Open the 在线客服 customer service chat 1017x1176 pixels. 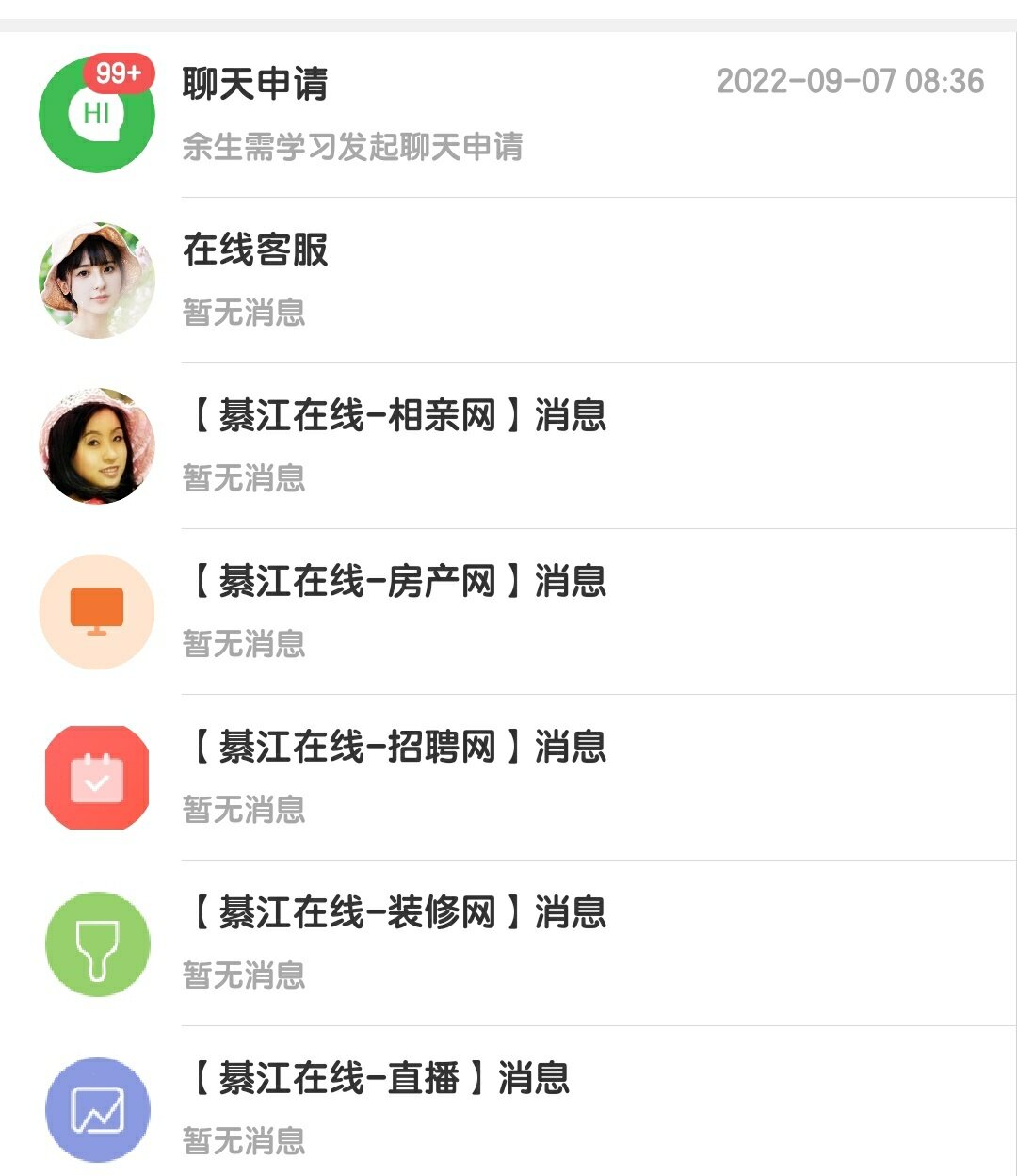508,281
